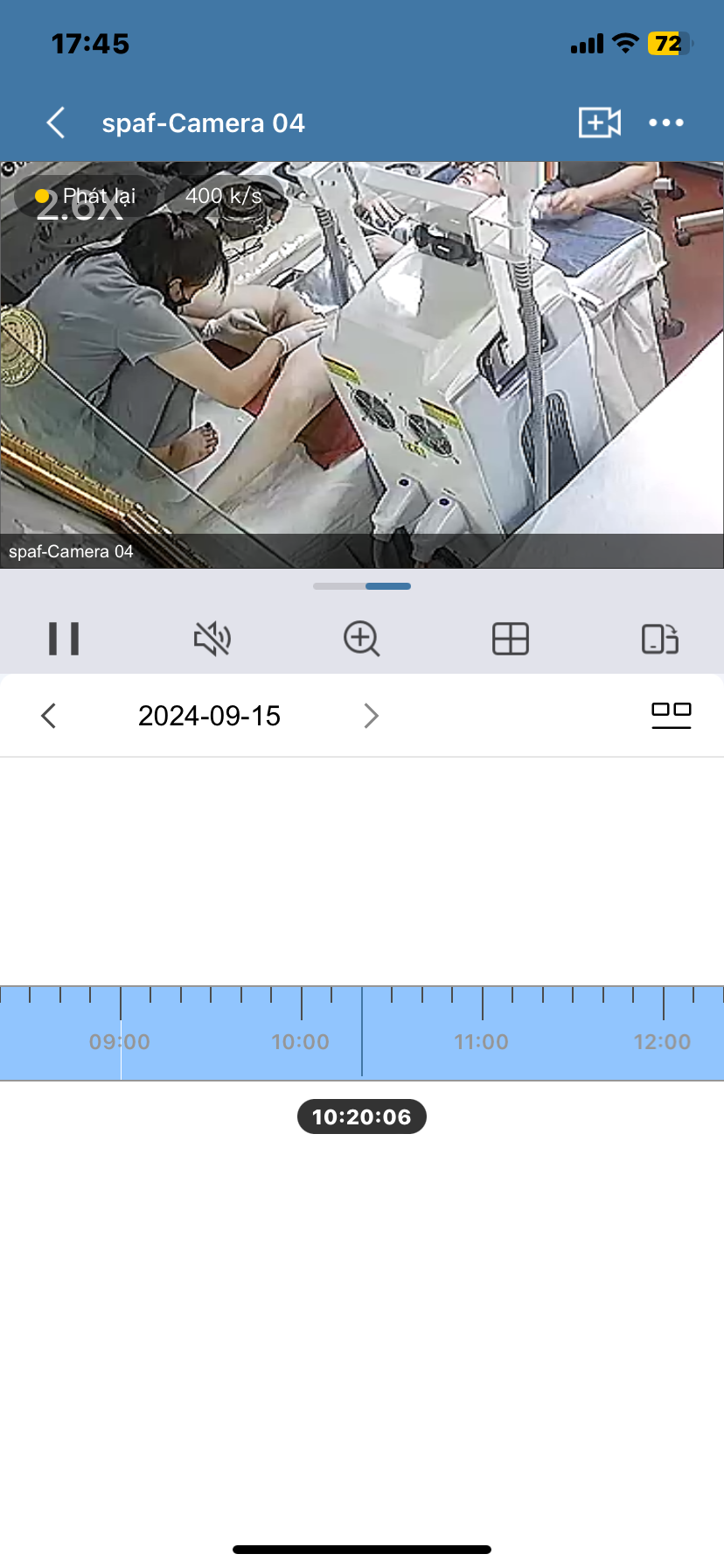Screen dimensions: 724x1568
Task: Rotate the player to fullscreen
Action: pyautogui.click(x=660, y=639)
